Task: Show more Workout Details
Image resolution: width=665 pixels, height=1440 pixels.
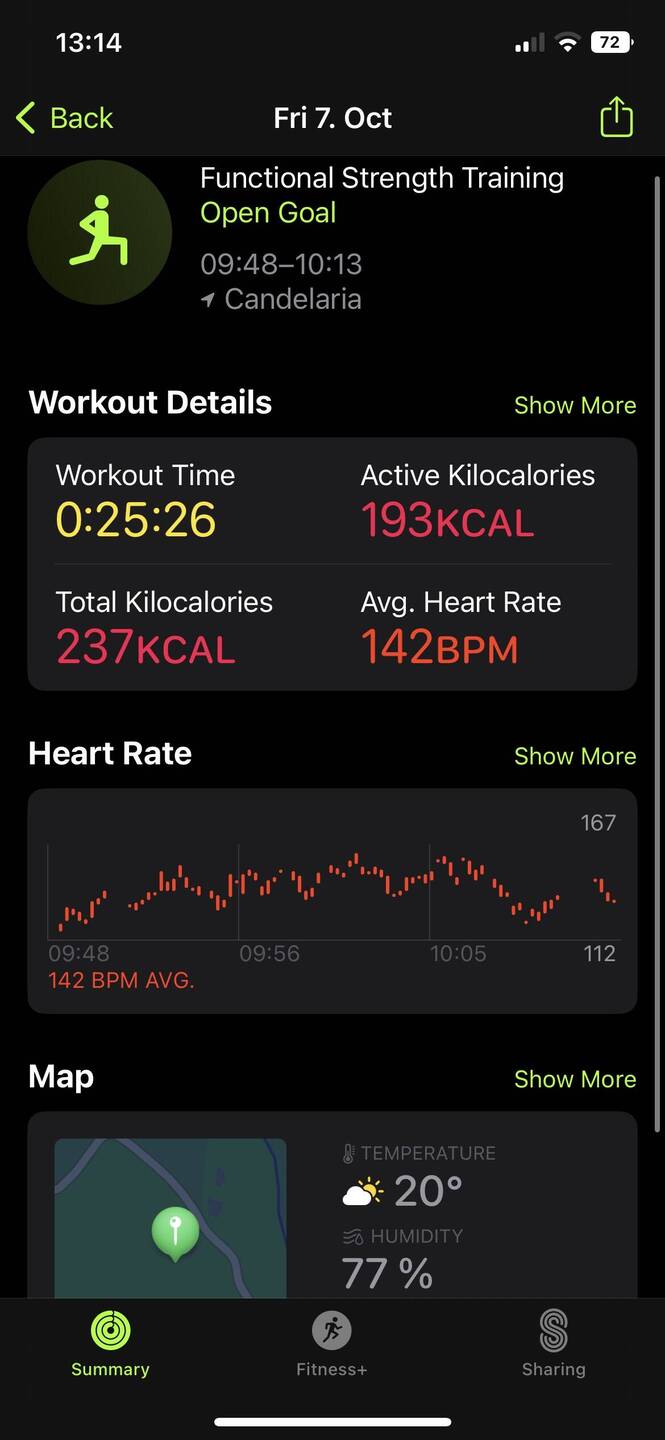Action: click(575, 405)
